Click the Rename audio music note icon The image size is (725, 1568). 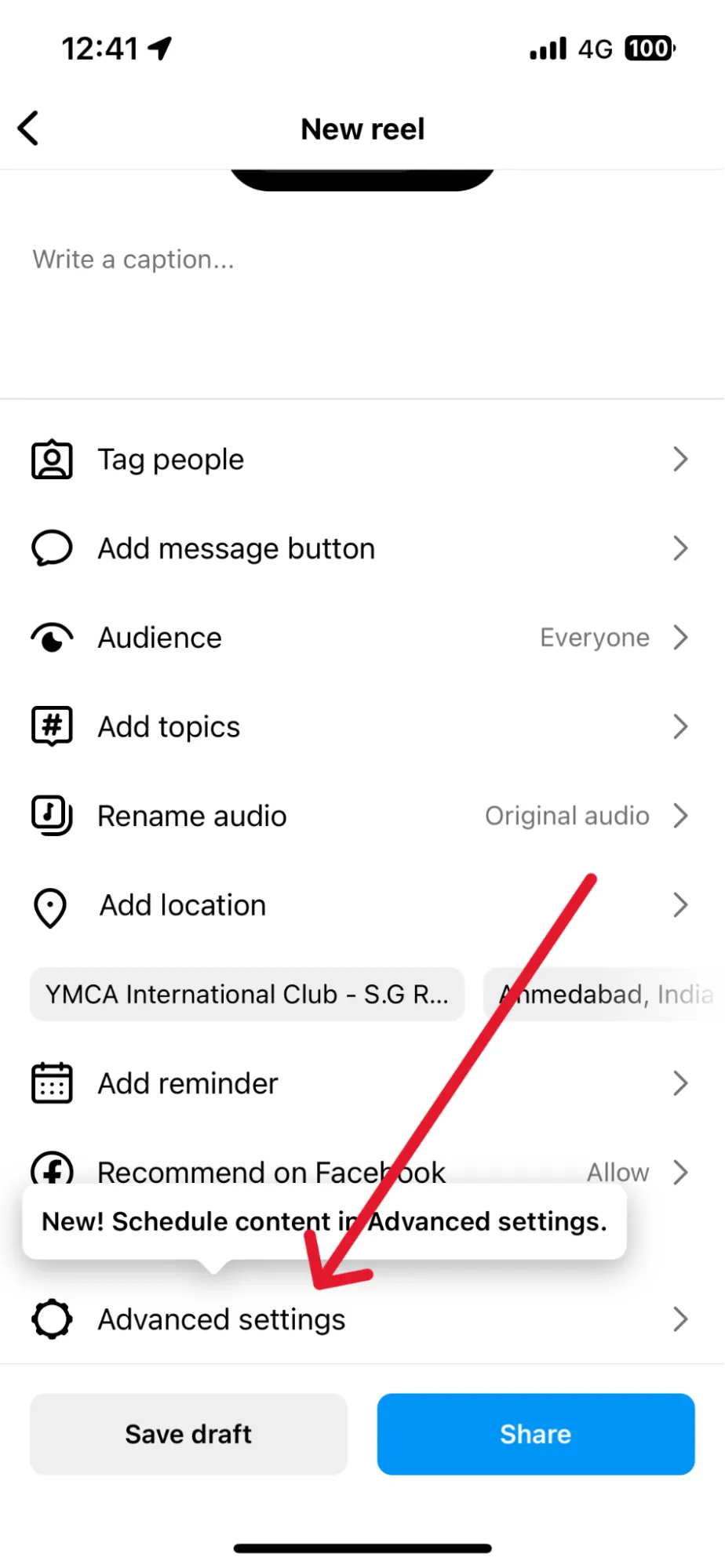(52, 816)
